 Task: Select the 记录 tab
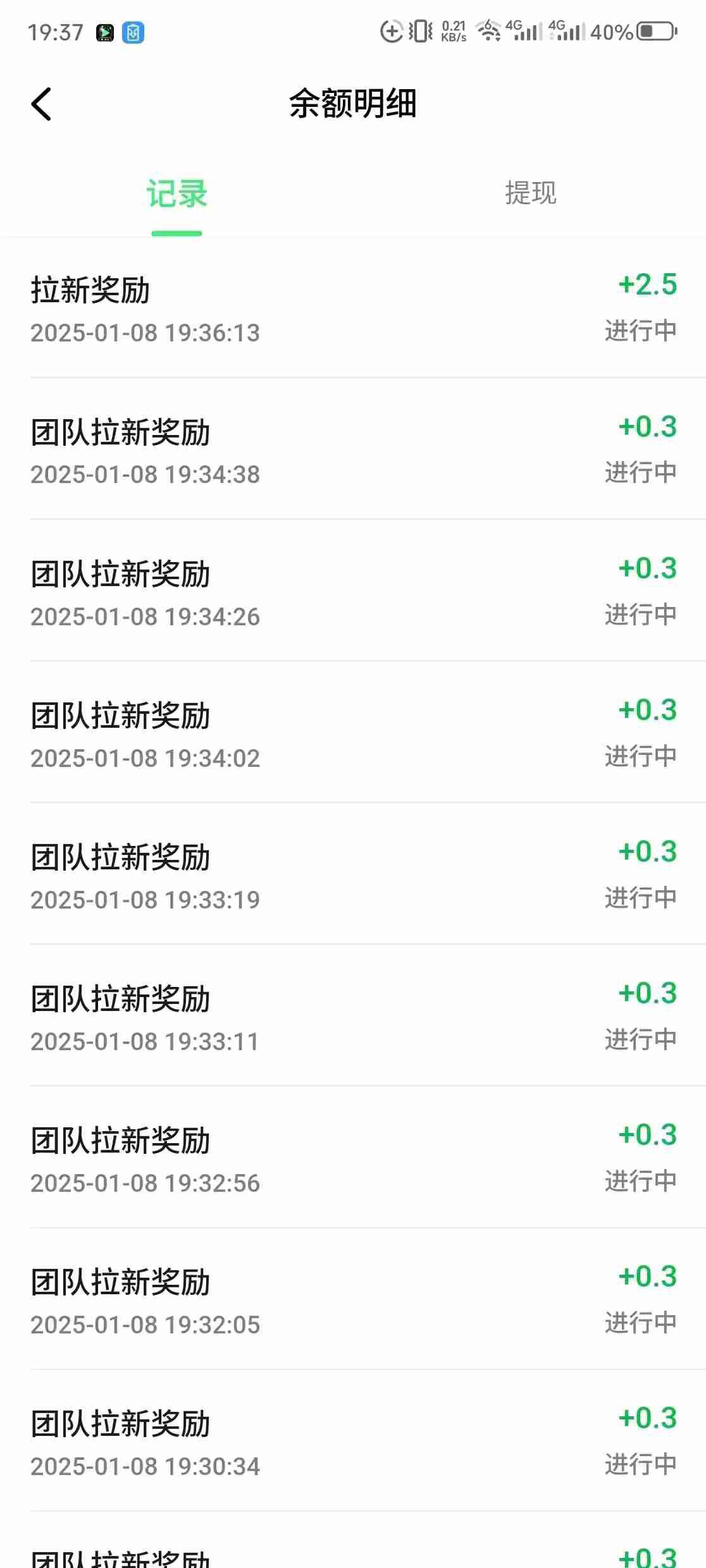tap(176, 193)
